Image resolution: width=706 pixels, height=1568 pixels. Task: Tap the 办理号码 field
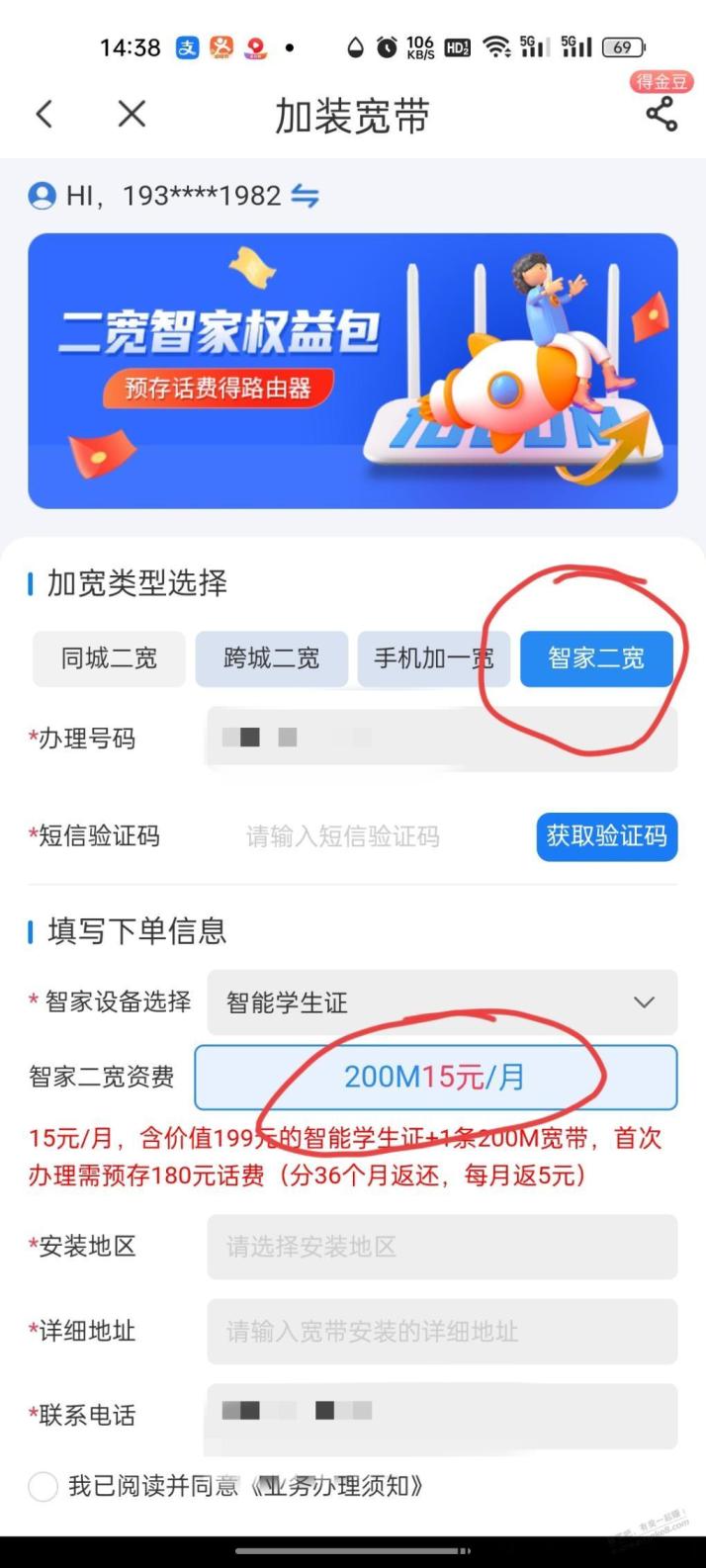(441, 739)
